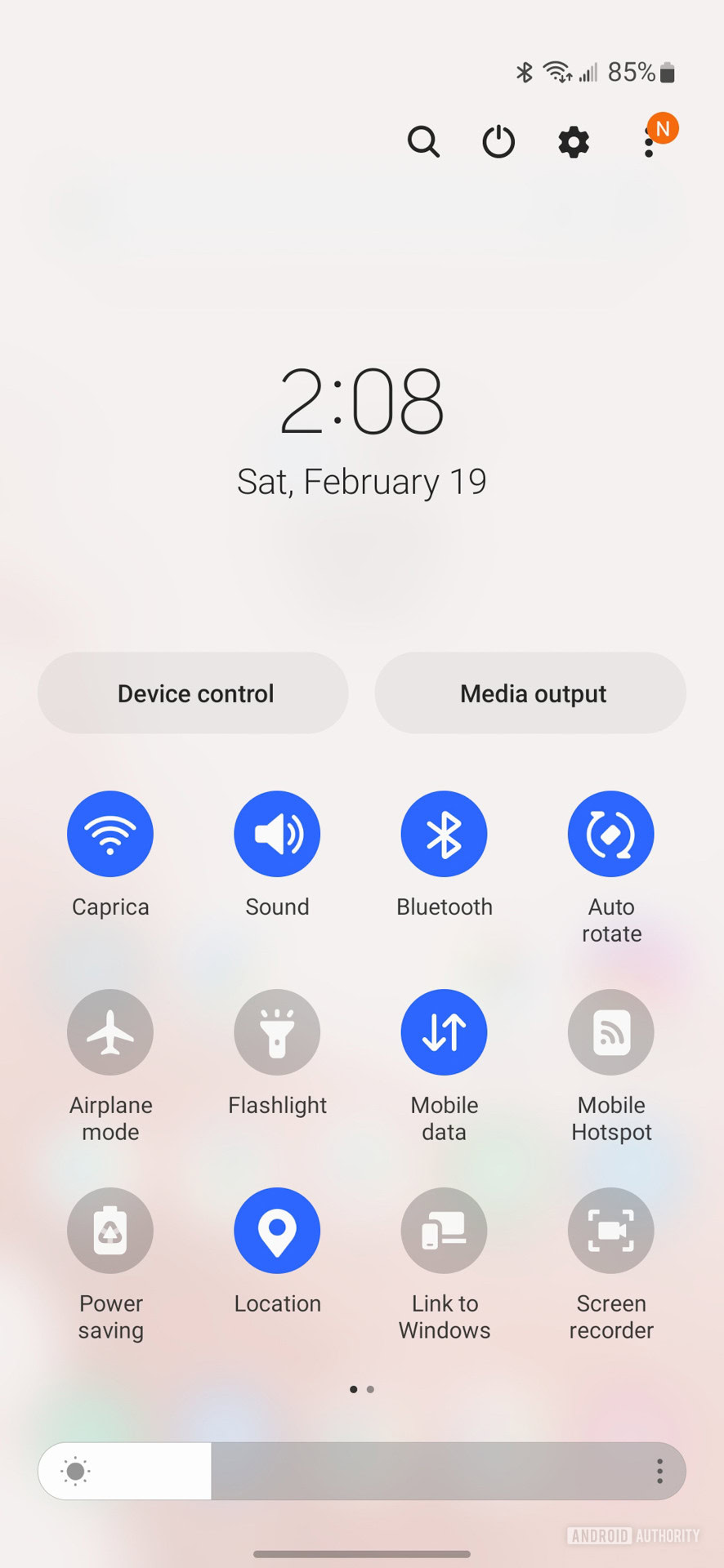Toggle the Sound mode tile

tap(277, 834)
